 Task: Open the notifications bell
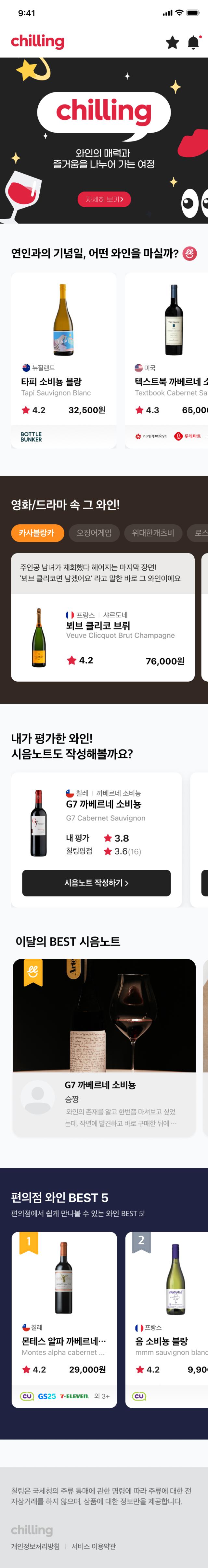pyautogui.click(x=193, y=42)
